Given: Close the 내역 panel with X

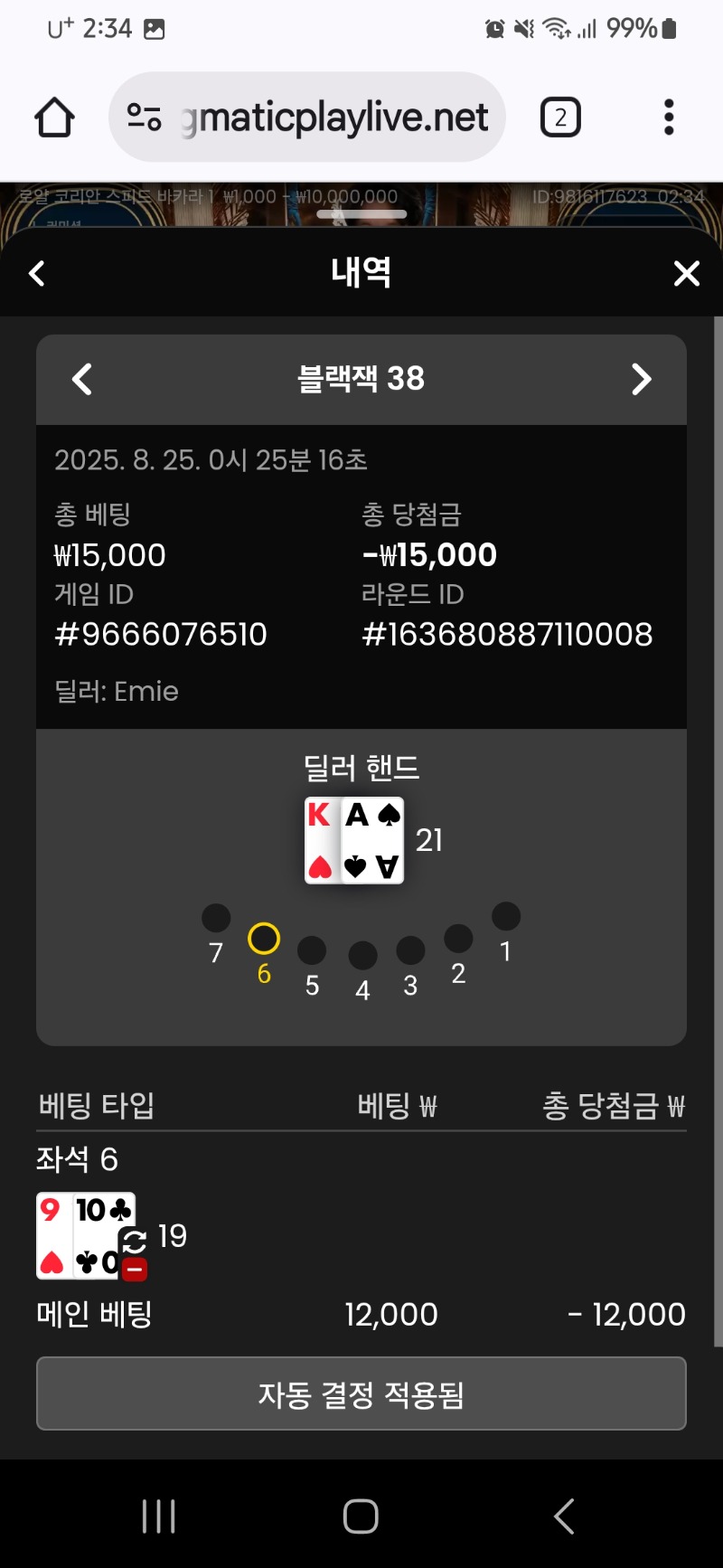Looking at the screenshot, I should pos(687,273).
